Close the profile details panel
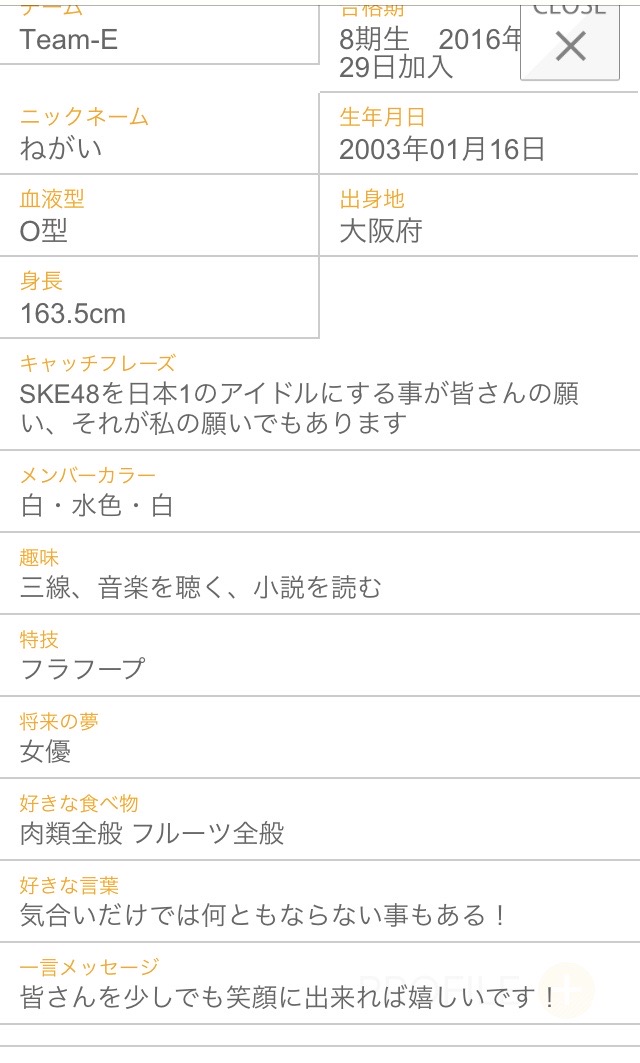 pyautogui.click(x=569, y=42)
